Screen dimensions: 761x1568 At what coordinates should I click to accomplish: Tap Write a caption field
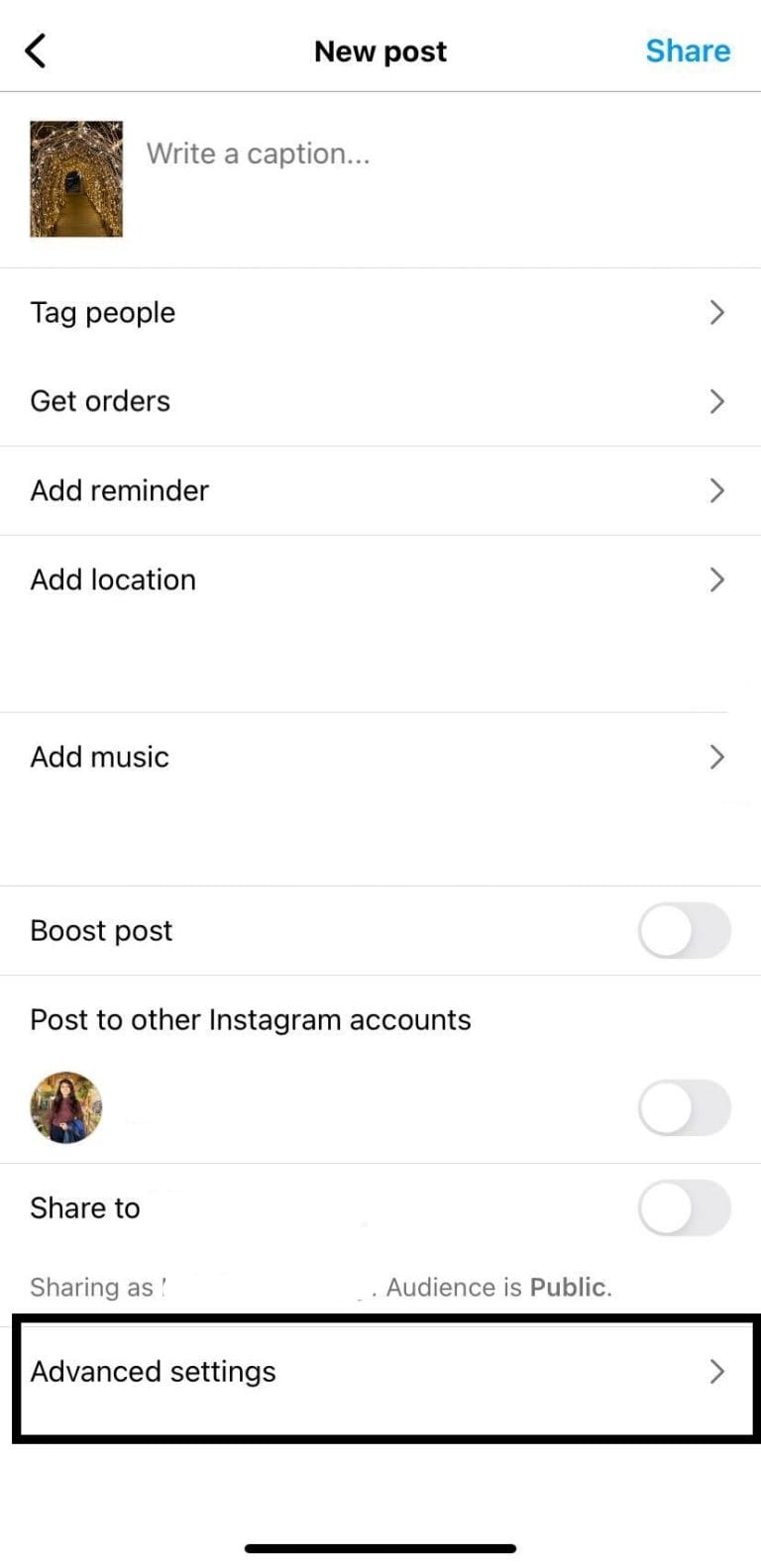(259, 154)
